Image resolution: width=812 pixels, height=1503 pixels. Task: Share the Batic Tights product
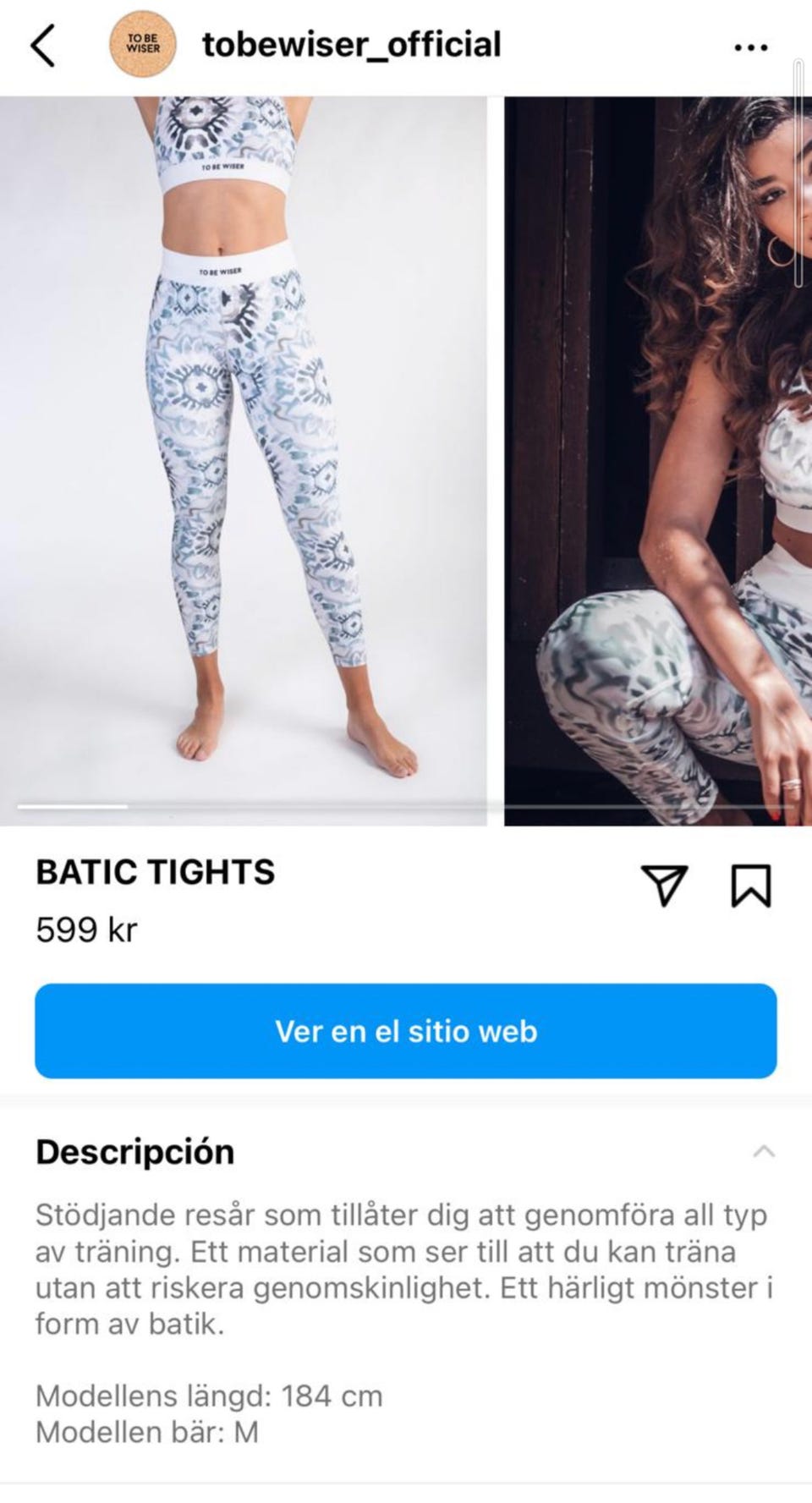pyautogui.click(x=664, y=885)
